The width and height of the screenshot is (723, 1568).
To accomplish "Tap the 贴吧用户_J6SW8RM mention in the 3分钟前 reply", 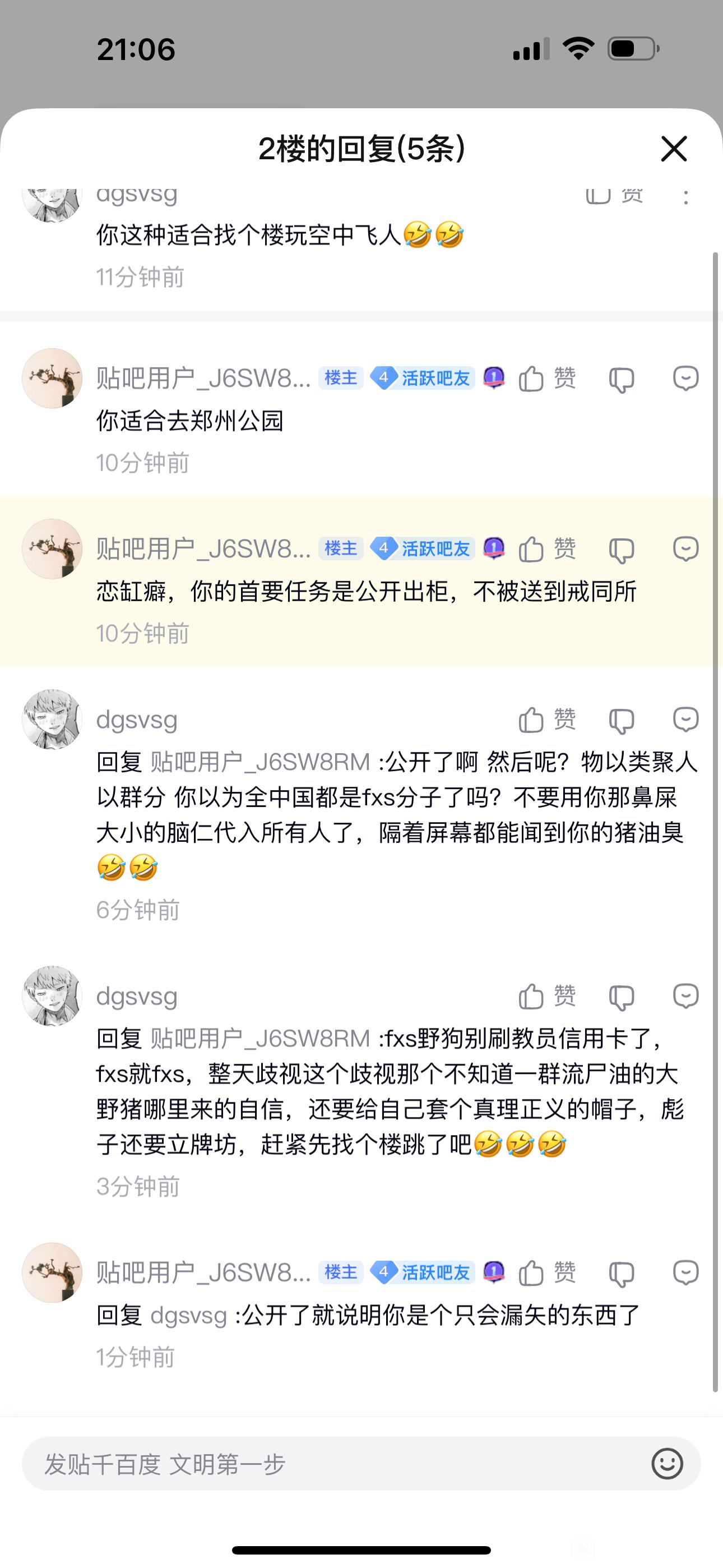I will coord(260,1039).
